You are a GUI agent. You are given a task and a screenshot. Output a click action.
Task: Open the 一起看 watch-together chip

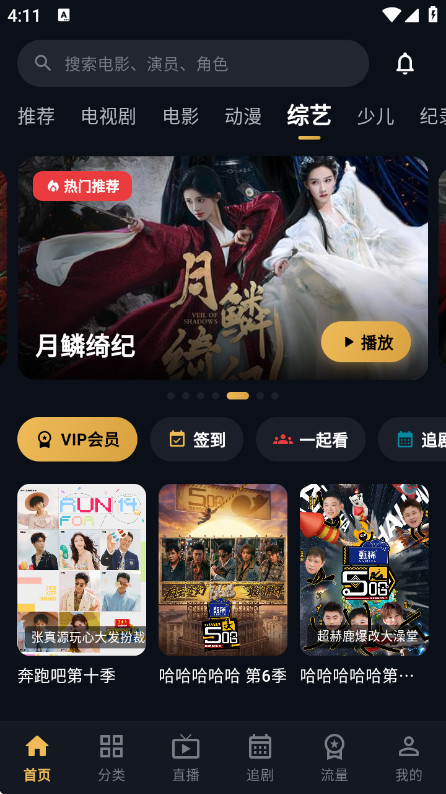[x=310, y=439]
